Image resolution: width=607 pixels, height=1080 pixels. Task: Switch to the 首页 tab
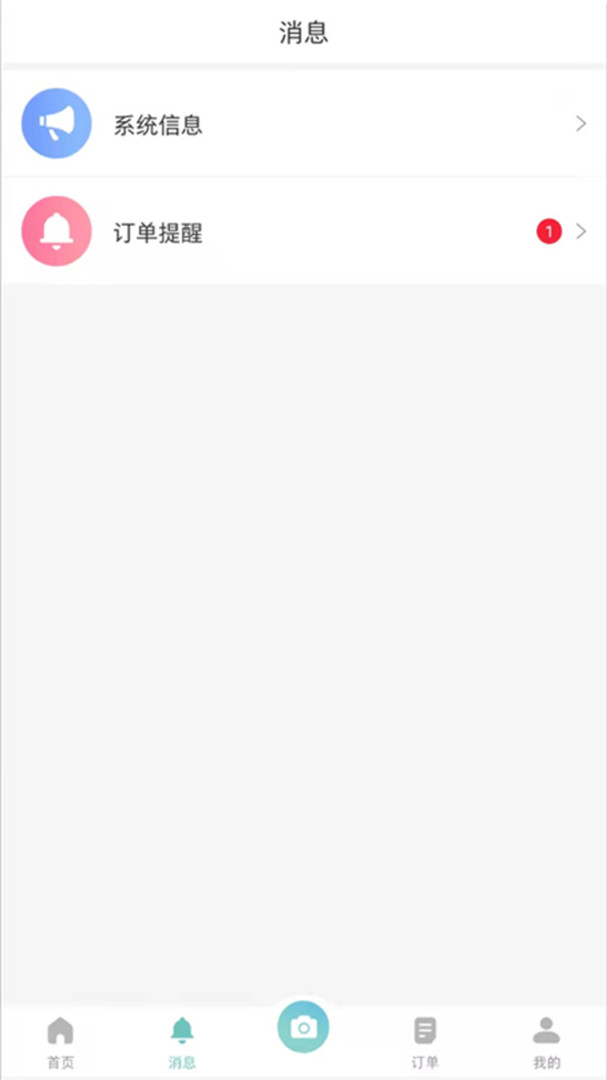pos(61,1042)
